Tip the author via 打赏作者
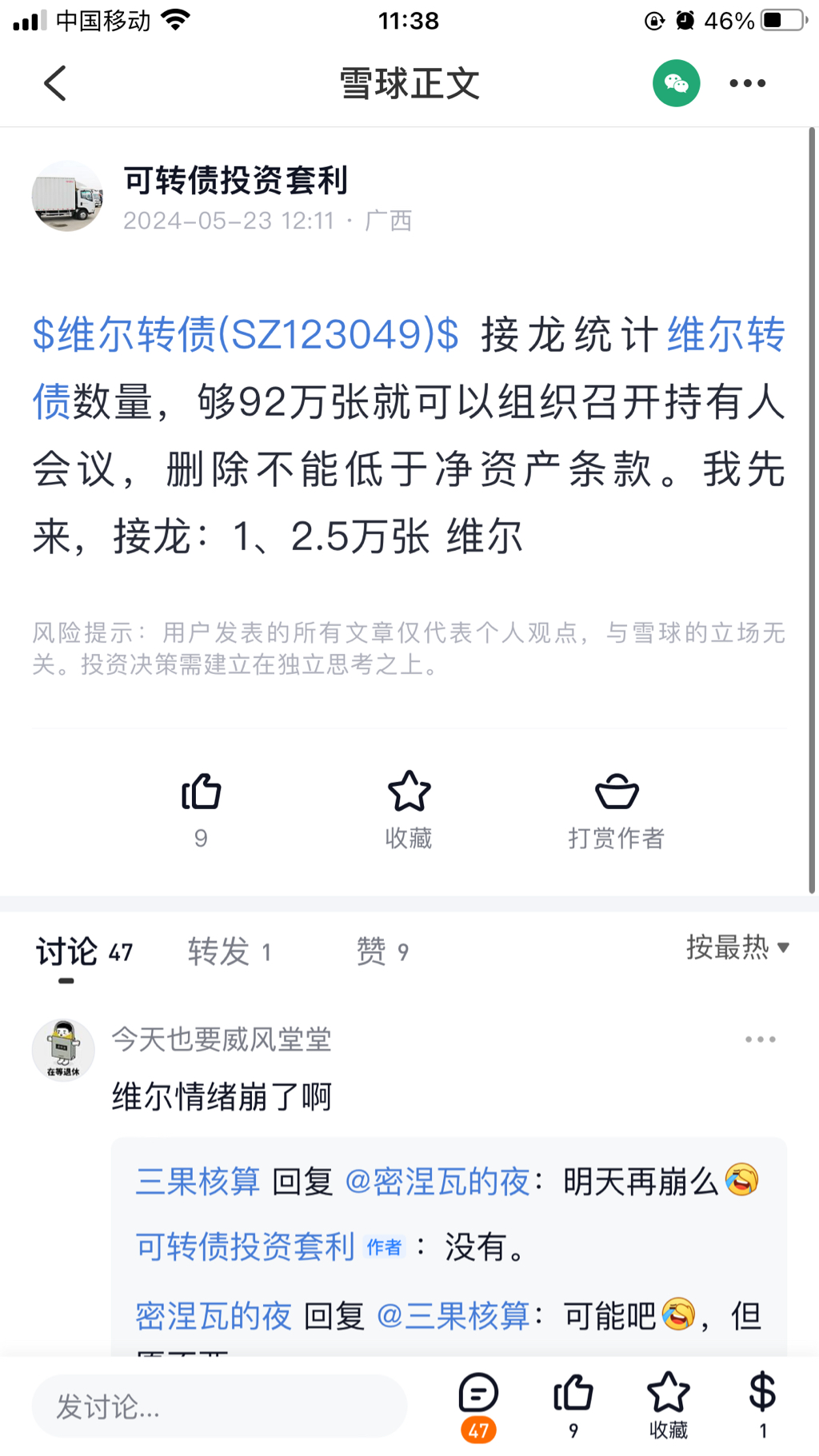The height and width of the screenshot is (1456, 819). (x=616, y=792)
